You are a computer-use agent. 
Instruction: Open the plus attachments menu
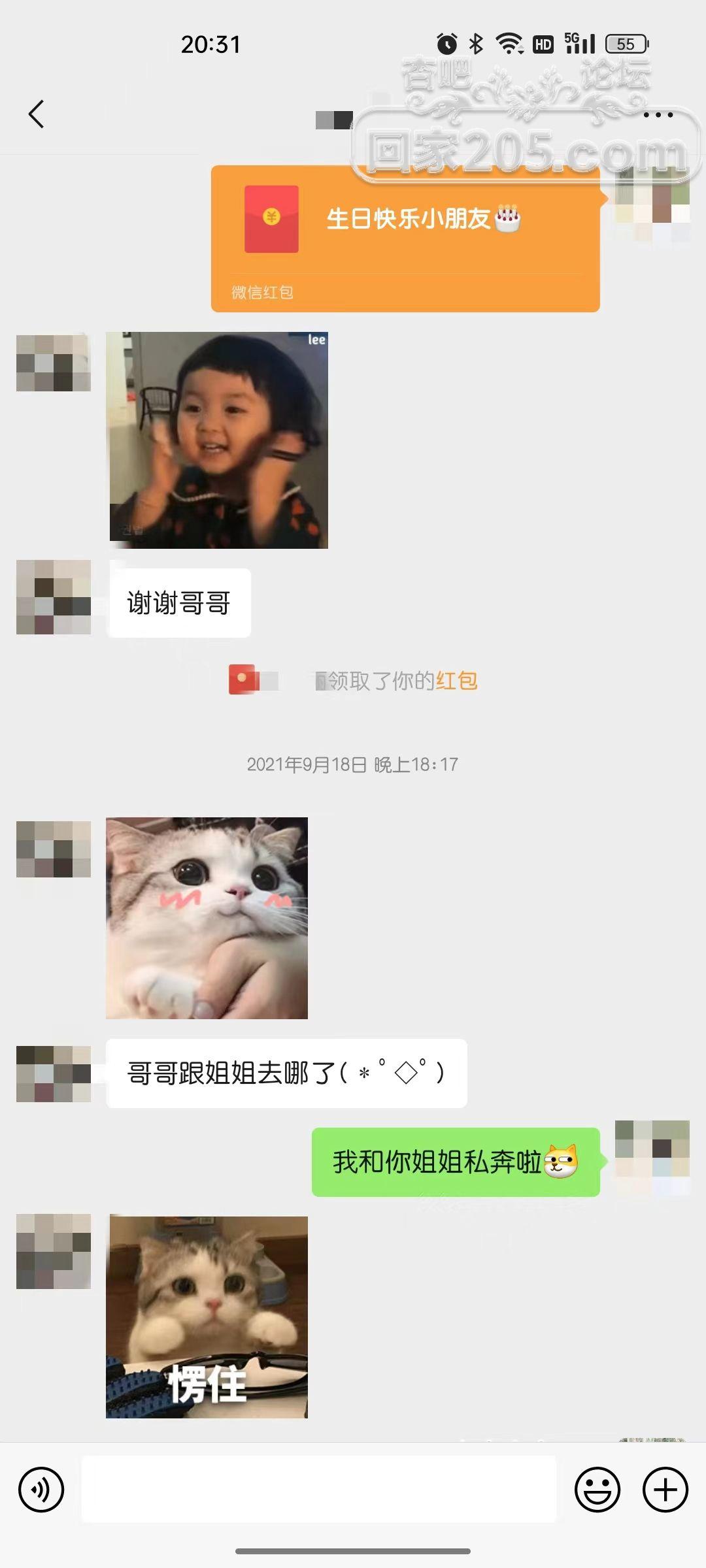pyautogui.click(x=665, y=1490)
